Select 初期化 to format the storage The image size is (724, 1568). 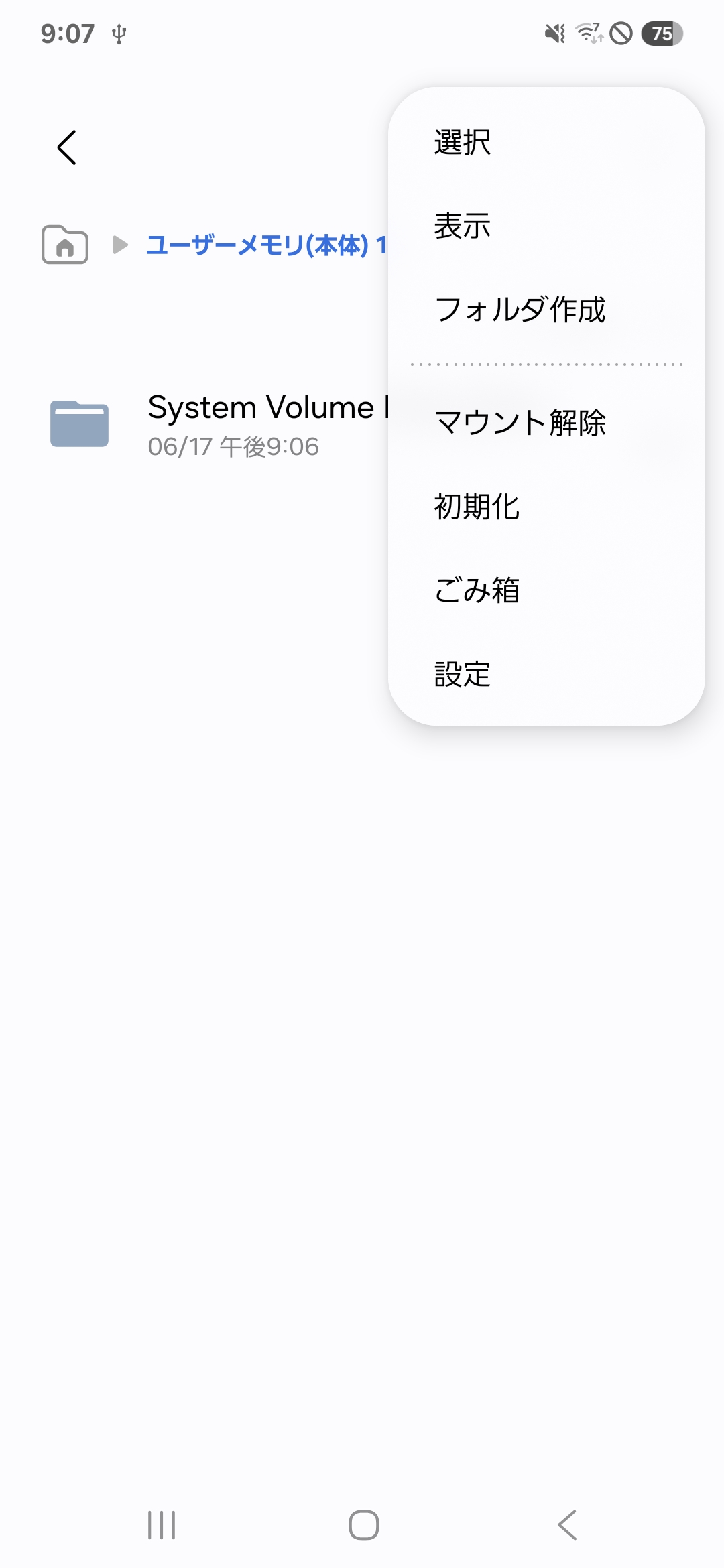(x=477, y=507)
